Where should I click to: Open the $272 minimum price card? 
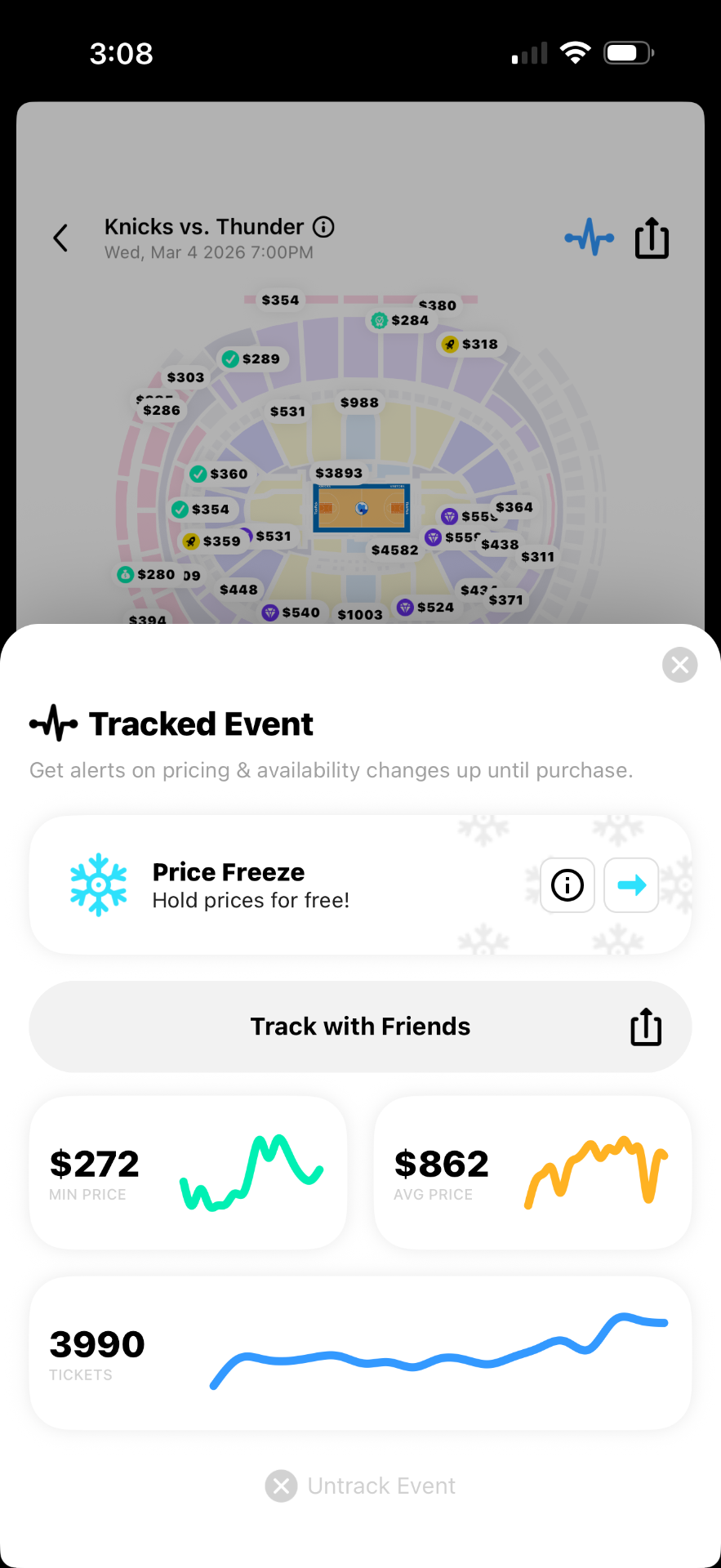187,1172
